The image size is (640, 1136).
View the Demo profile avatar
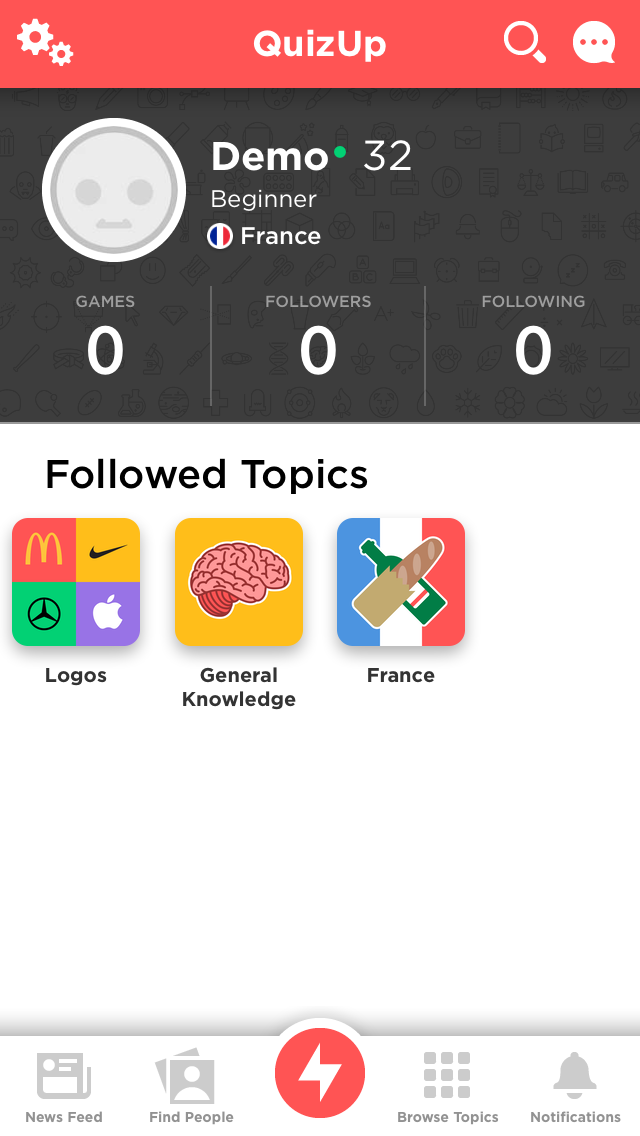click(x=114, y=190)
